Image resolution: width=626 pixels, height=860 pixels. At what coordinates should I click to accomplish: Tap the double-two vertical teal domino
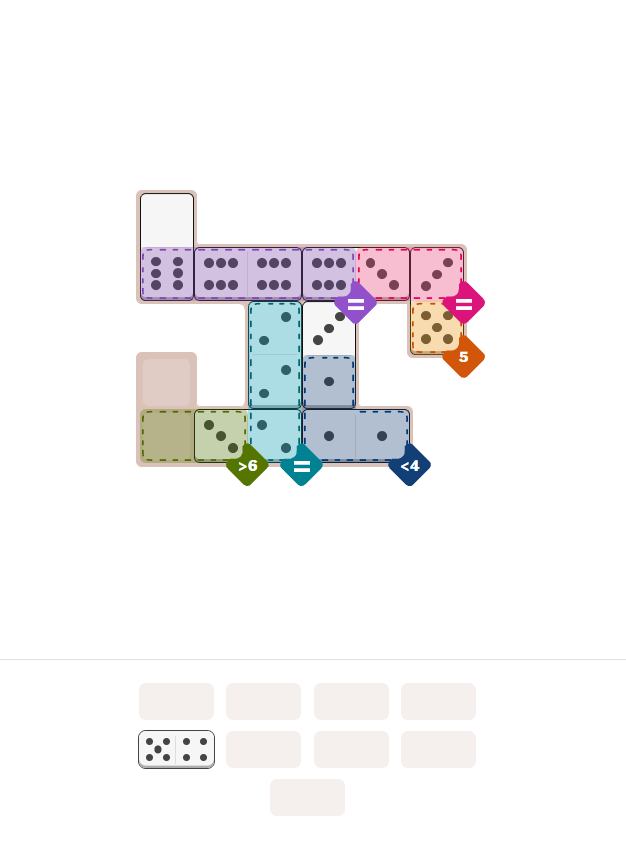click(x=275, y=355)
